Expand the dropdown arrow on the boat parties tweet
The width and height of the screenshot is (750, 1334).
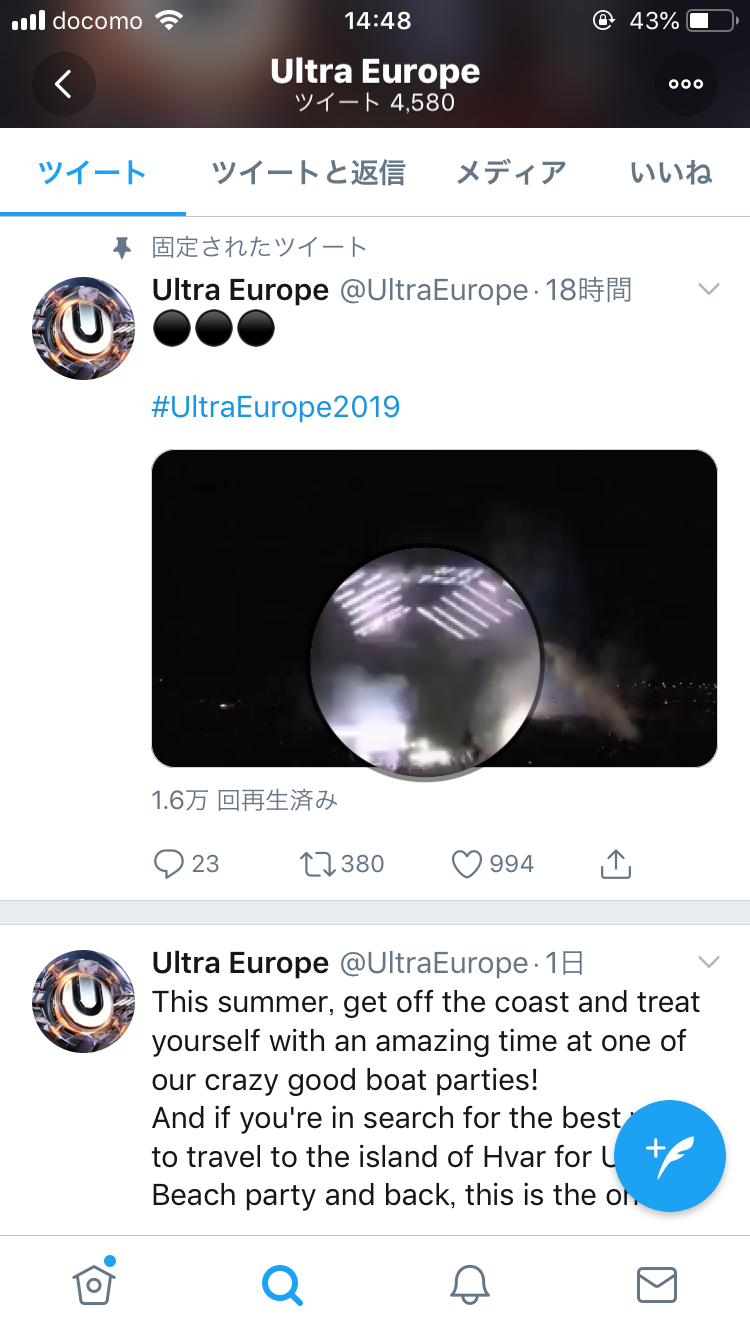pos(708,963)
